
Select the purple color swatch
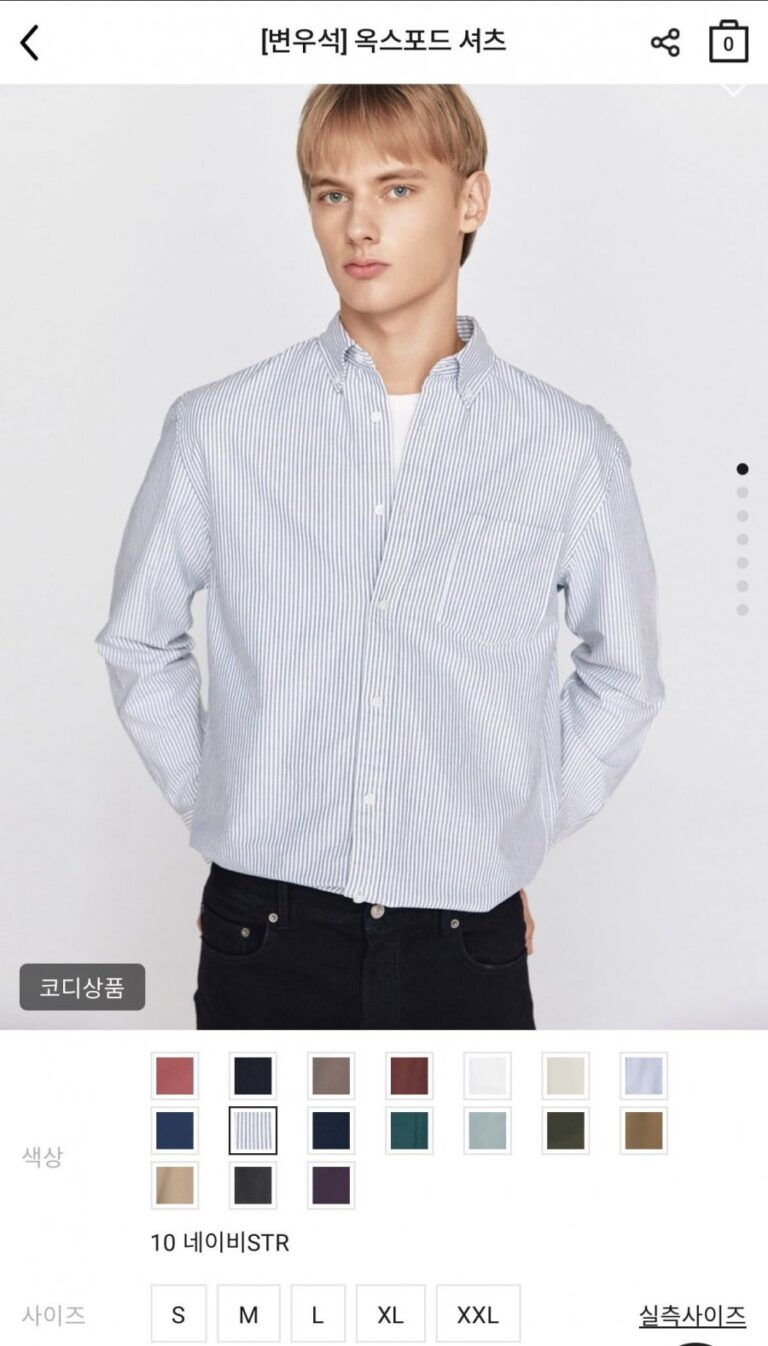(331, 1185)
